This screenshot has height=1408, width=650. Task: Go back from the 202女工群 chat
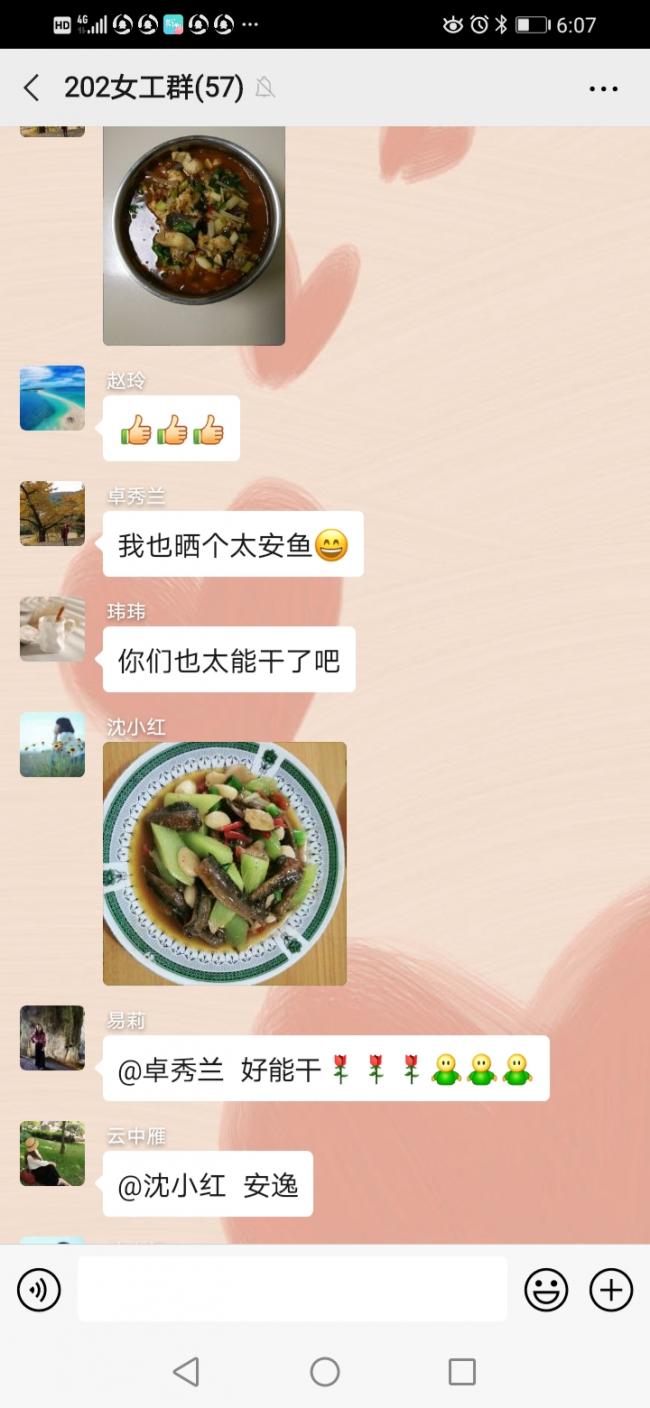point(32,88)
